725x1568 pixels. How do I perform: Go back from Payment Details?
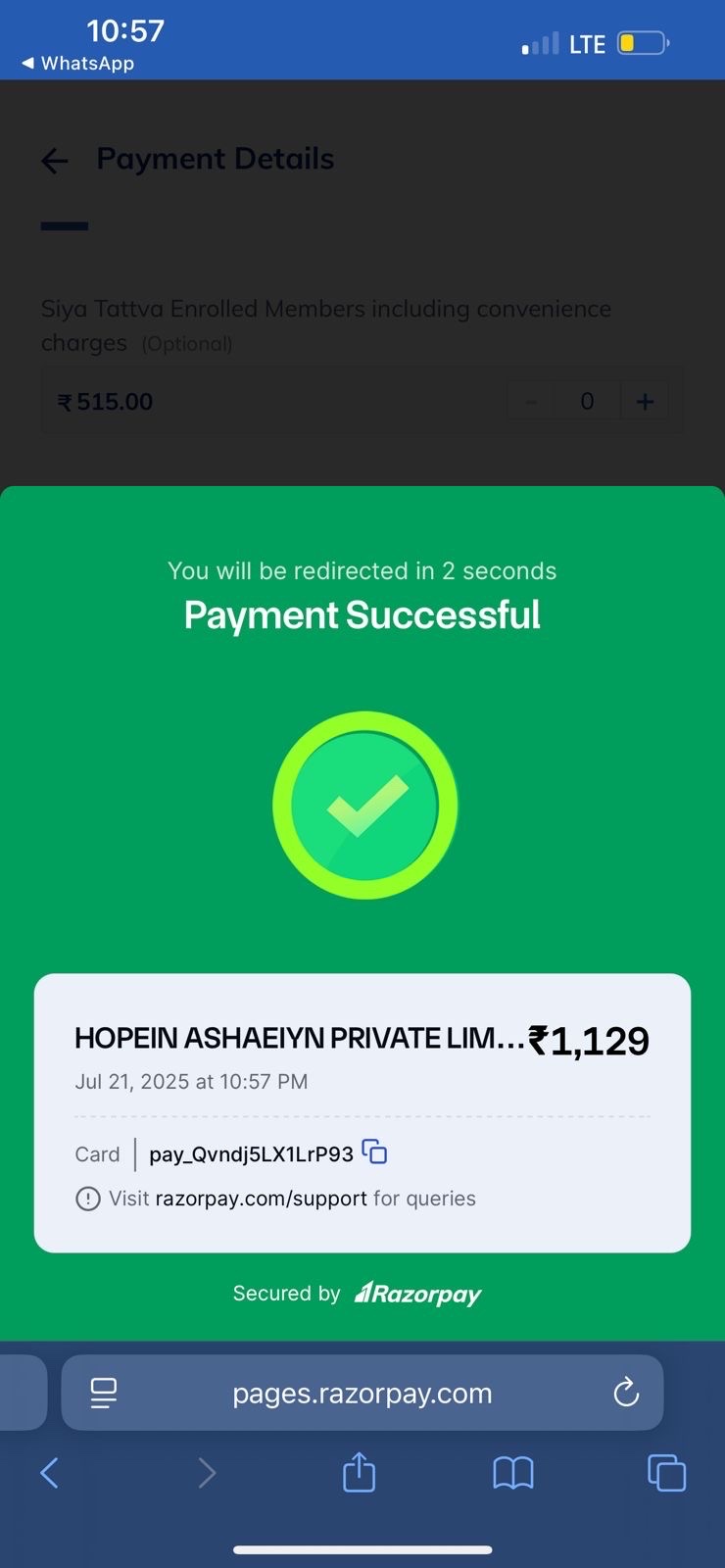[x=55, y=161]
